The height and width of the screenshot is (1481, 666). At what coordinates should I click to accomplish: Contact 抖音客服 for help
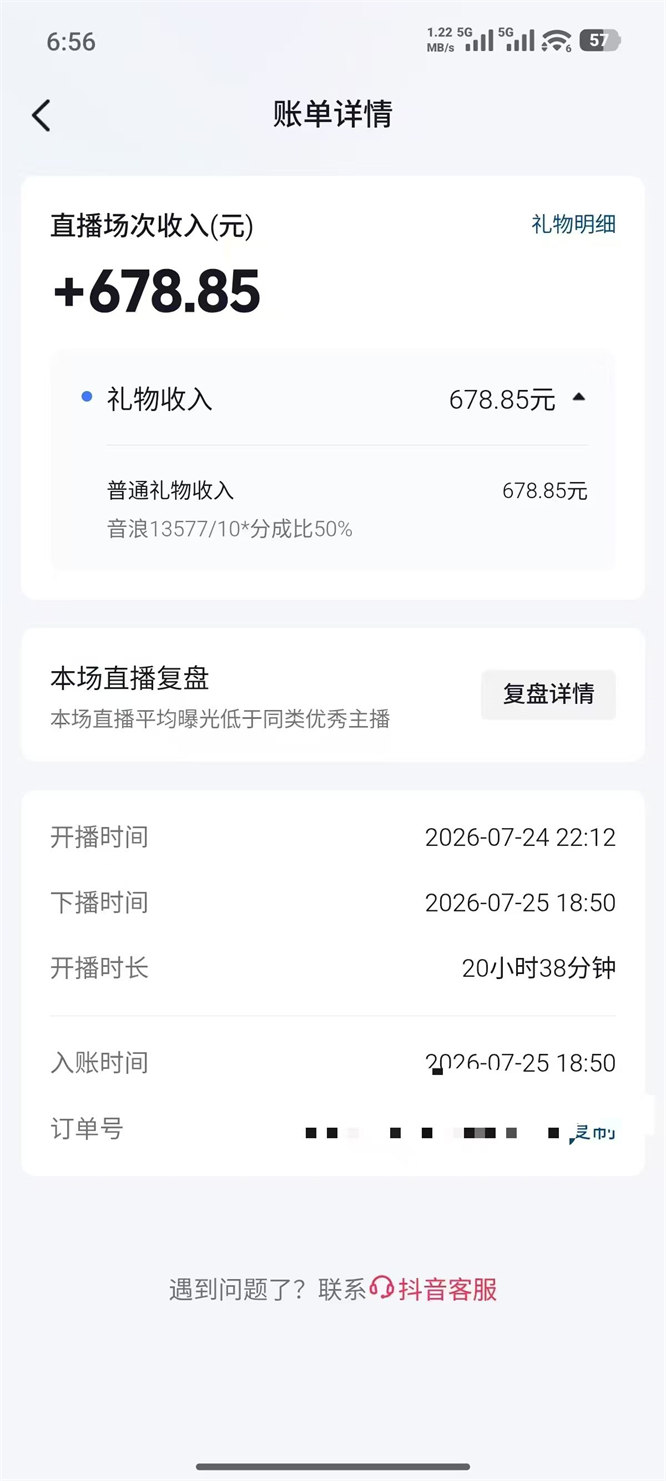click(433, 1289)
